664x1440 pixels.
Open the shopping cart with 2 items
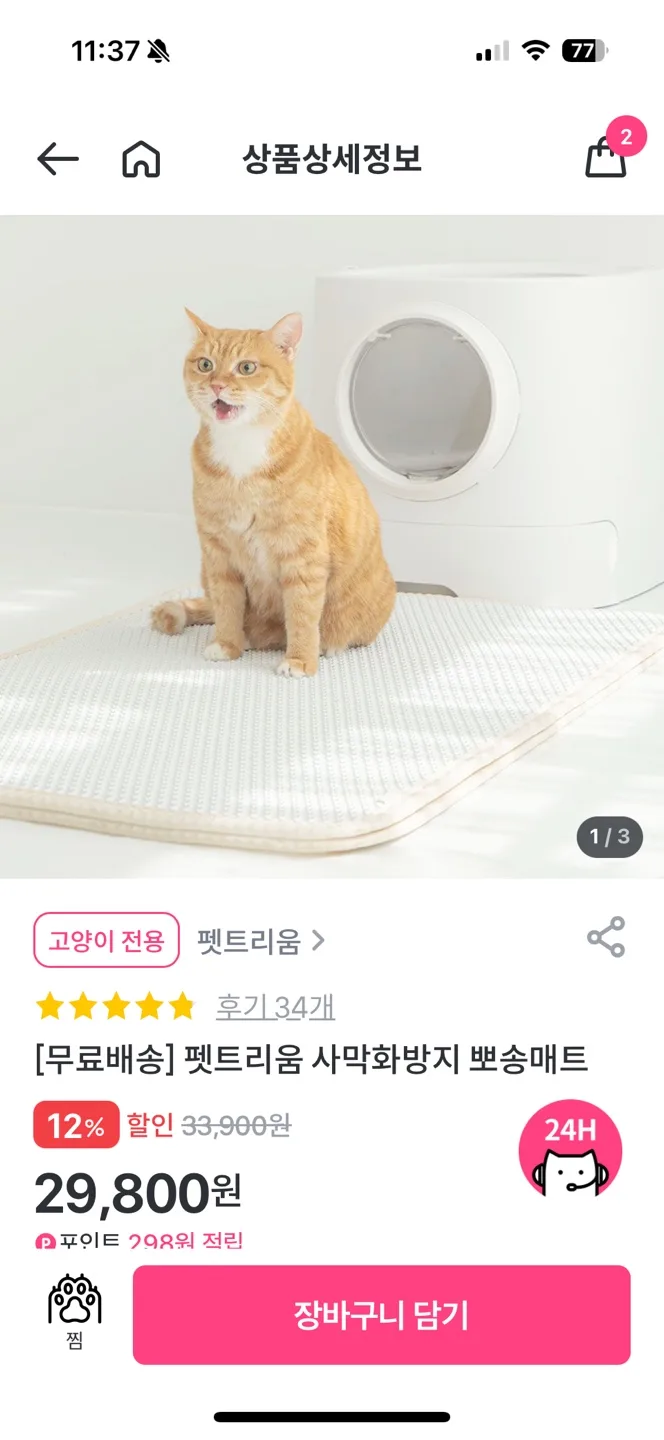click(x=606, y=158)
